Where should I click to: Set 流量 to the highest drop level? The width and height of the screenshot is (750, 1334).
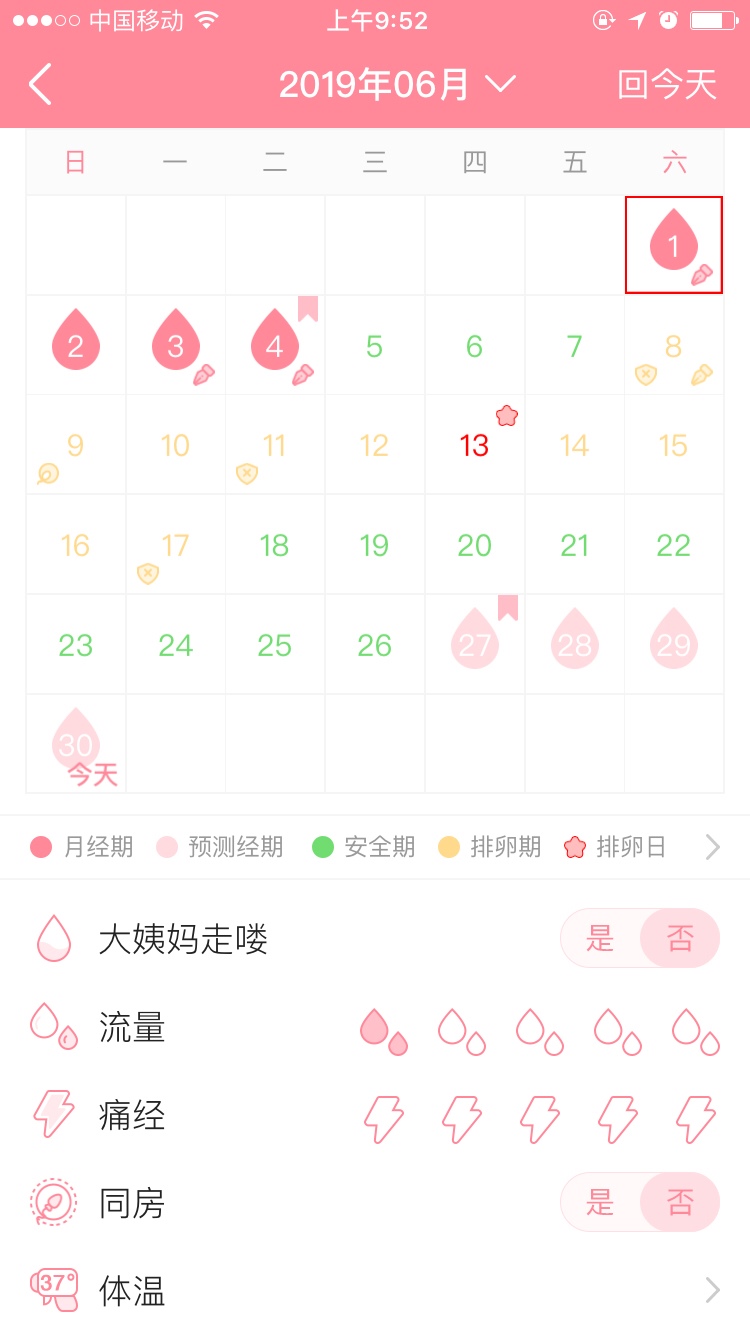pyautogui.click(x=695, y=1030)
